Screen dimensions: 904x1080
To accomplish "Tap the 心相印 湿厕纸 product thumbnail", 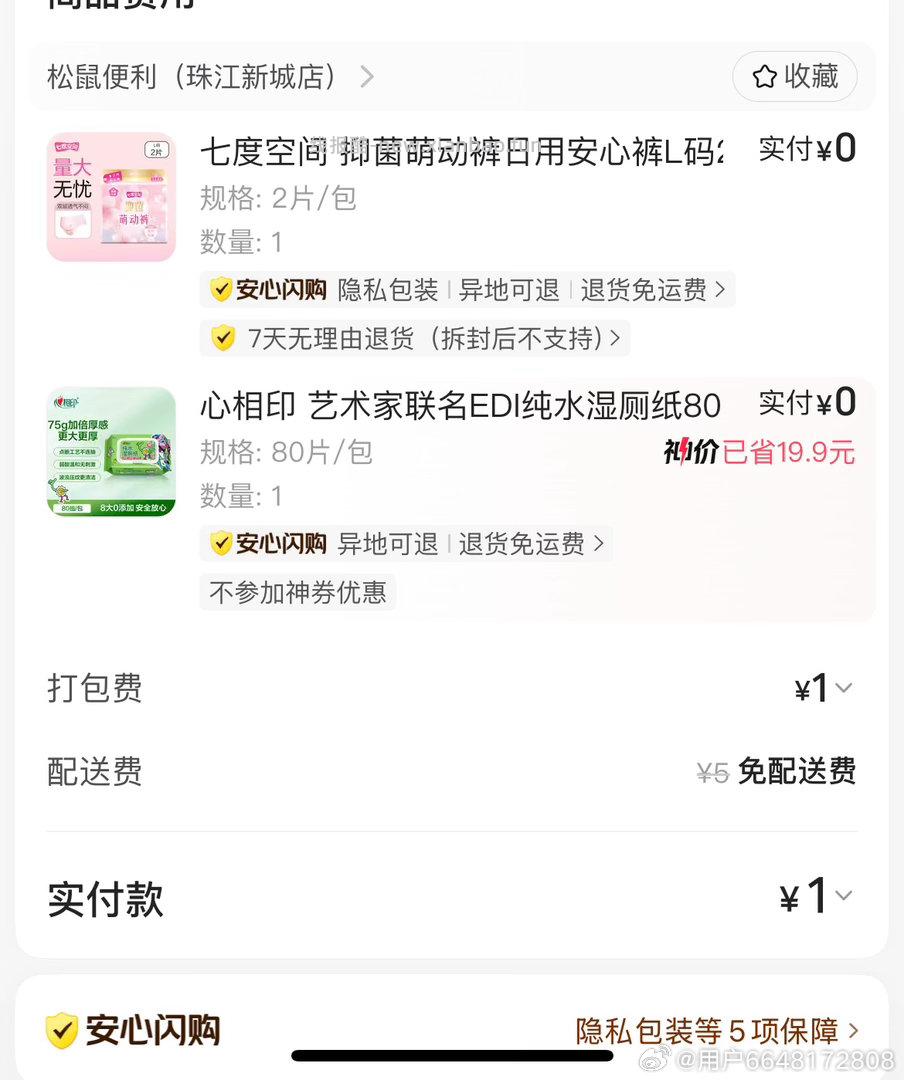I will (110, 450).
